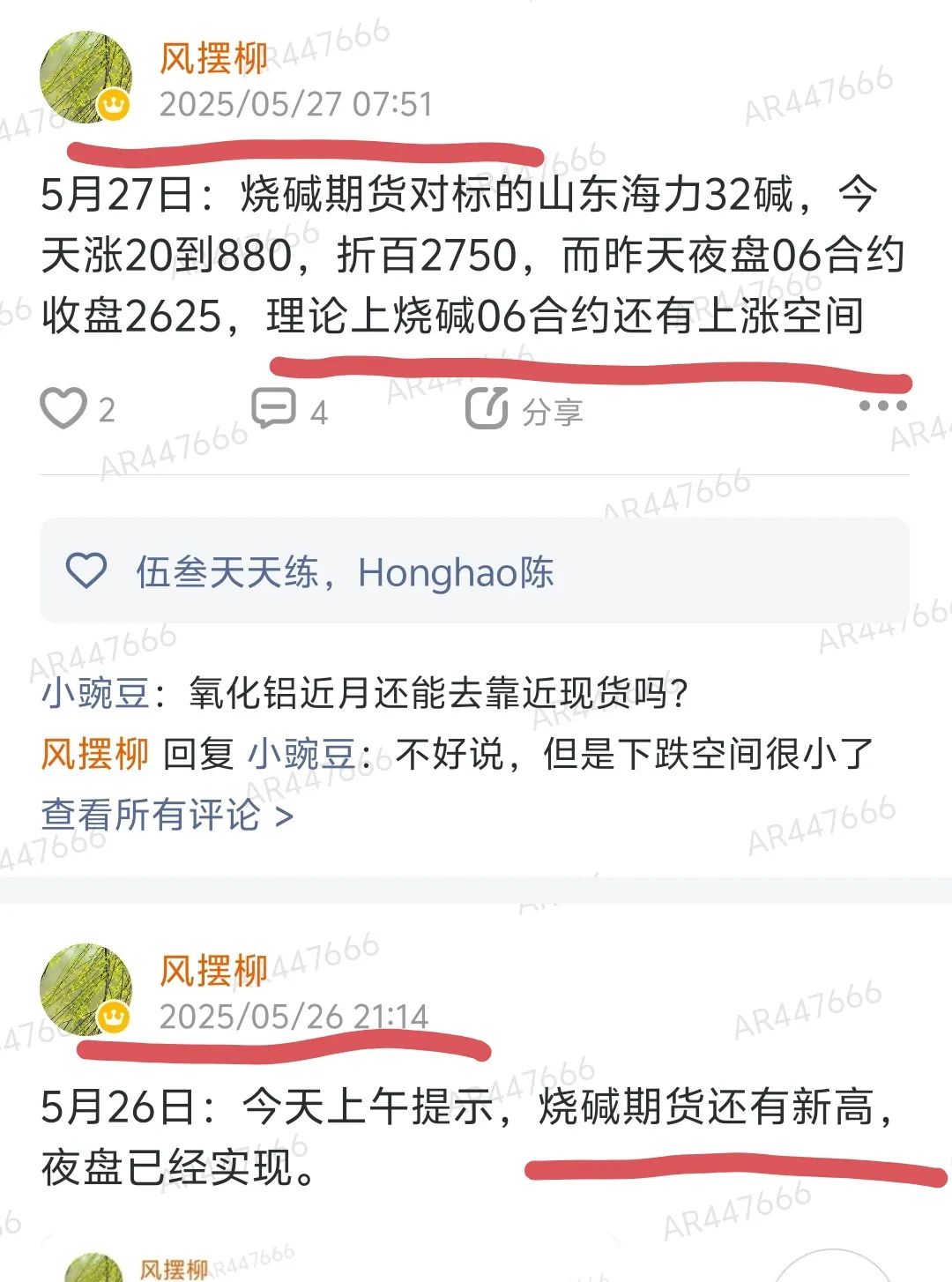This screenshot has width=952, height=1282.
Task: Open 风摆柳 avatar on the 05/27 post
Action: coord(86,78)
